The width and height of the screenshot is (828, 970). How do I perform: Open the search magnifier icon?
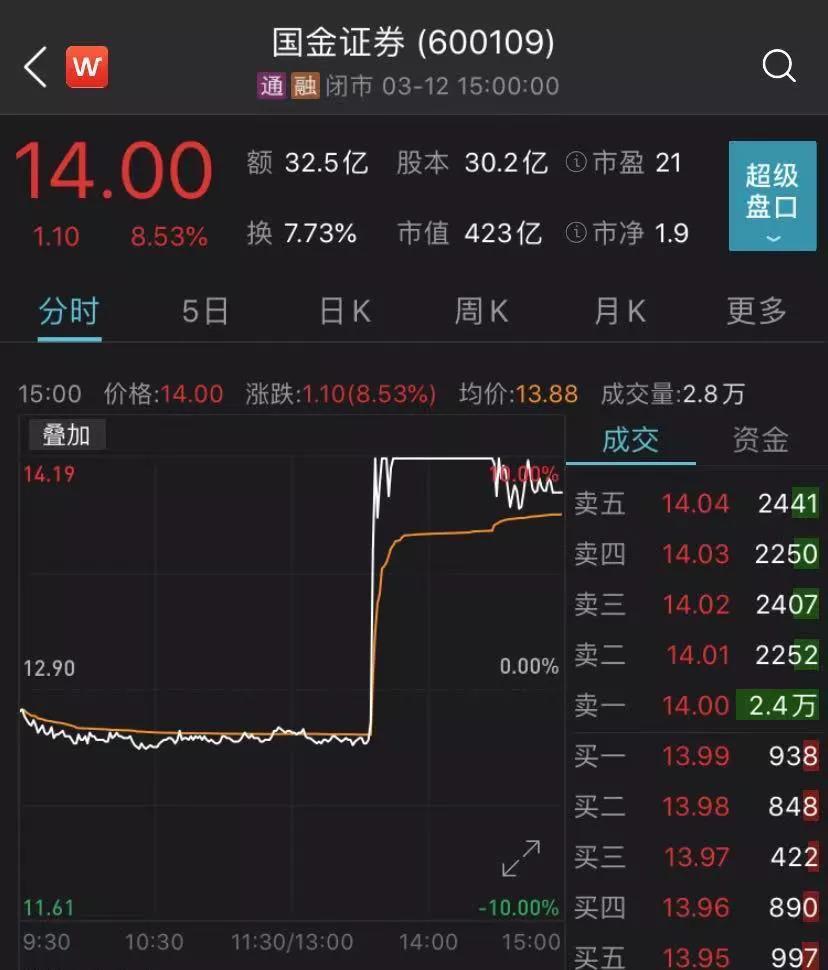(778, 67)
